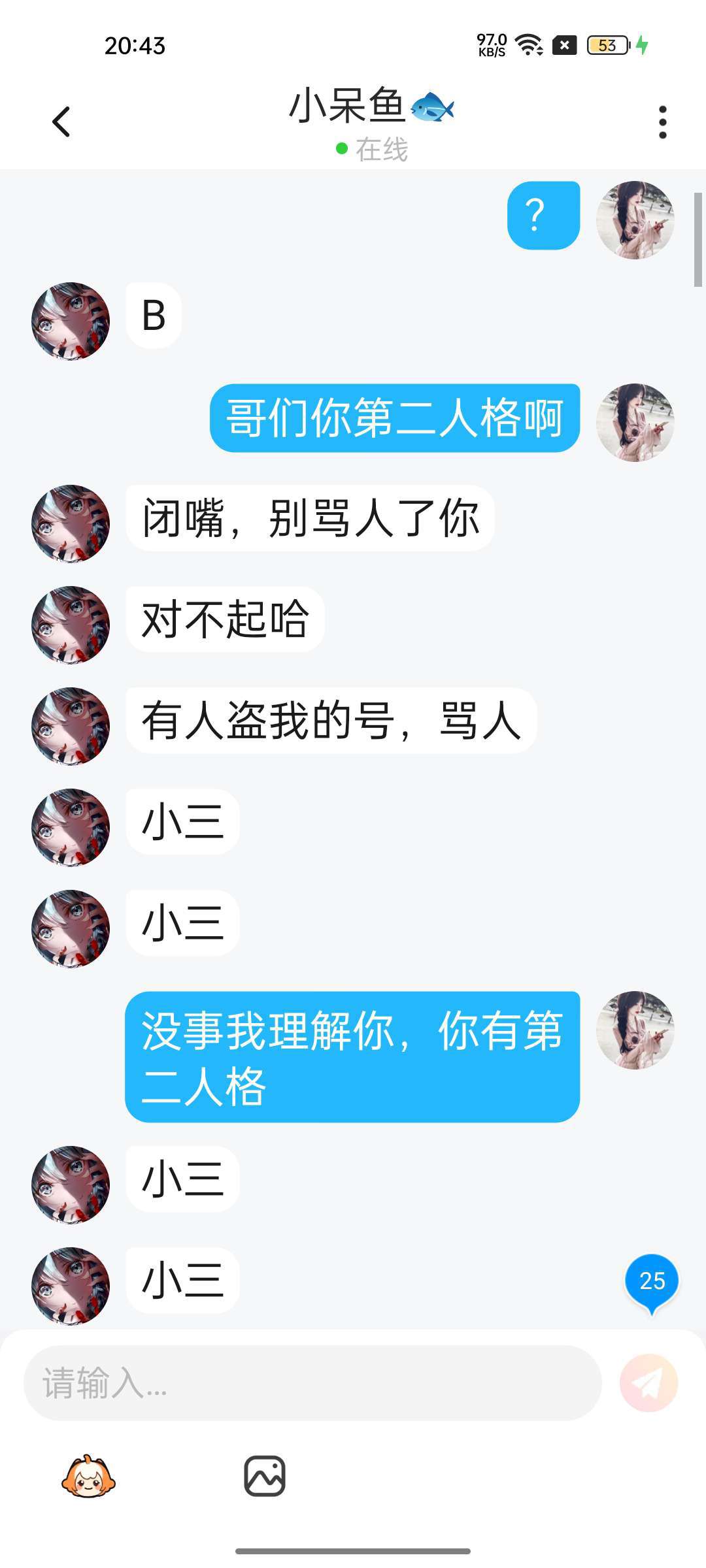This screenshot has width=706, height=1568.
Task: Focus the 请输入 message input field
Action: coord(312,1382)
